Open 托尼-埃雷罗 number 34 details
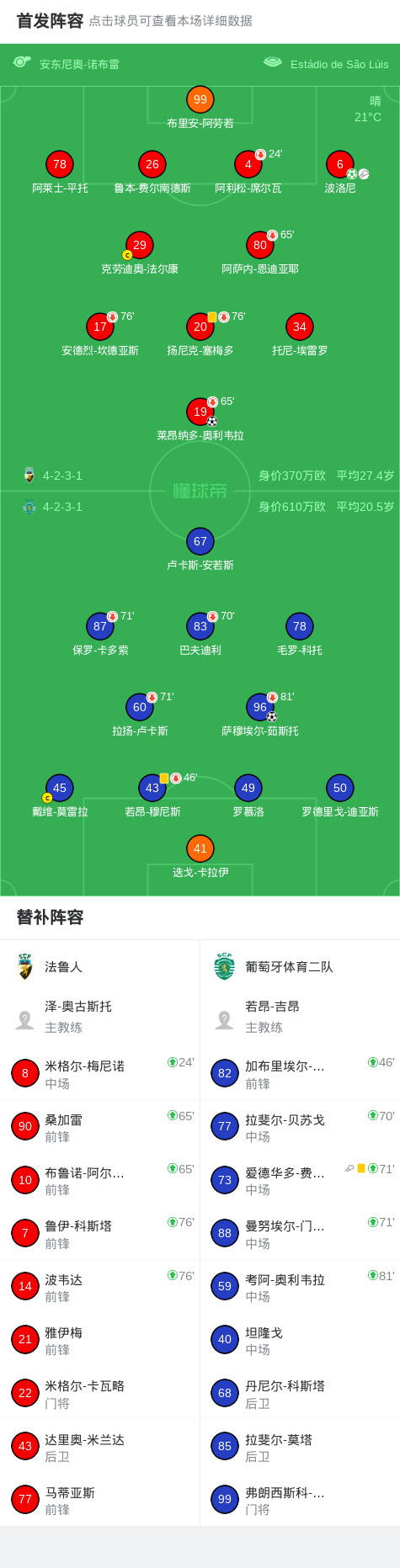This screenshot has width=400, height=1568. click(300, 327)
